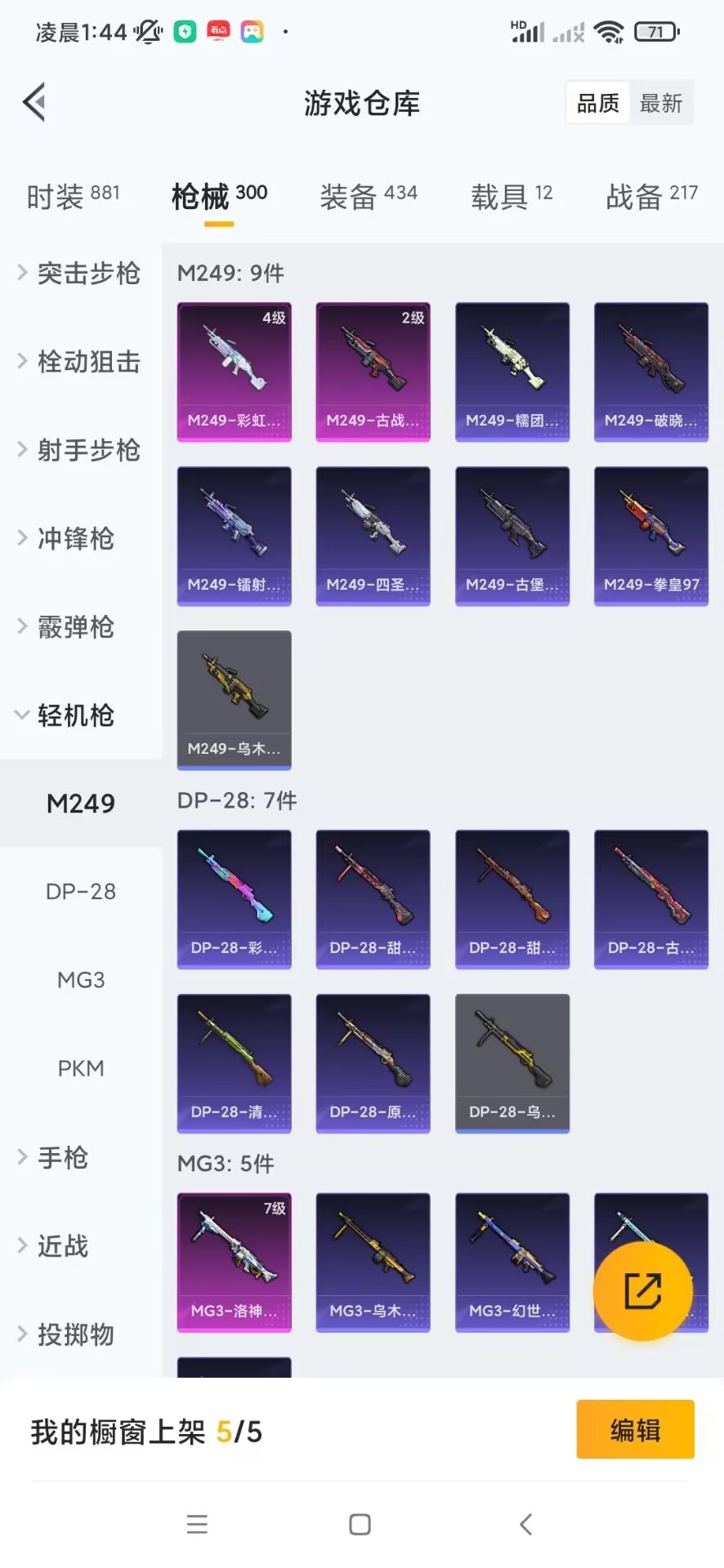Go back using the top-left arrow
Screen dimensions: 724x1568
tap(34, 103)
